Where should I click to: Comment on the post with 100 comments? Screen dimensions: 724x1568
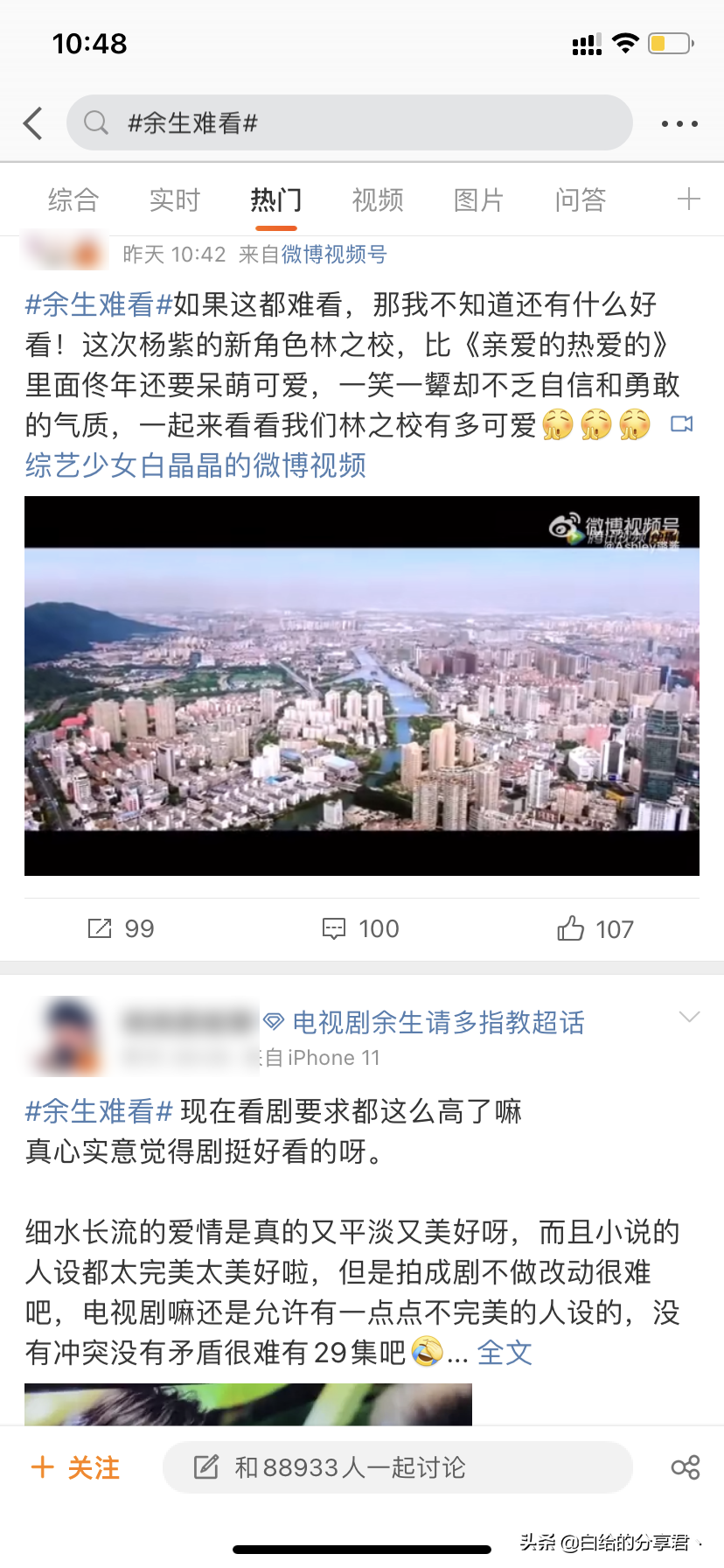point(361,928)
